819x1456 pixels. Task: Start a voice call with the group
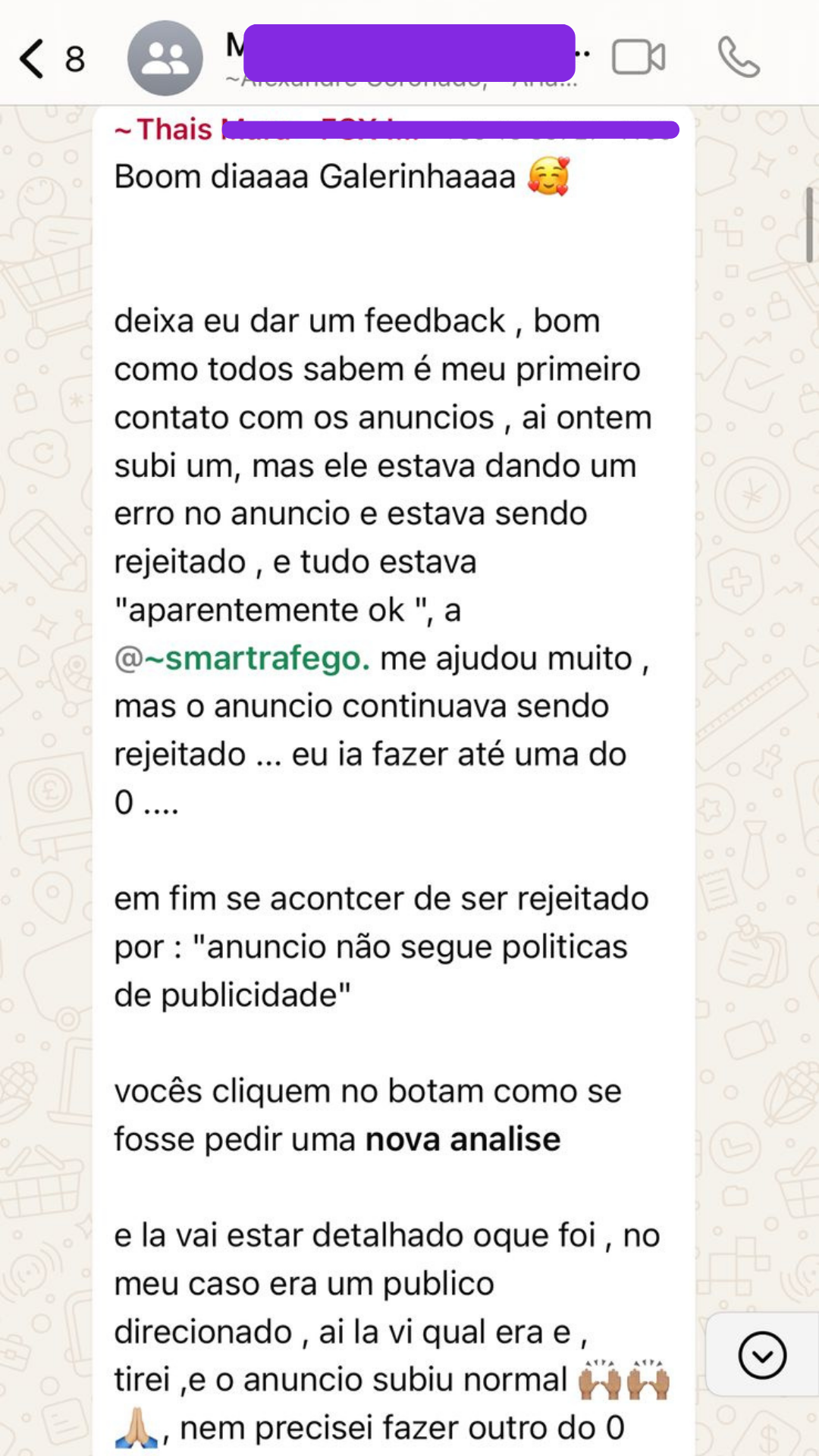coord(738,58)
